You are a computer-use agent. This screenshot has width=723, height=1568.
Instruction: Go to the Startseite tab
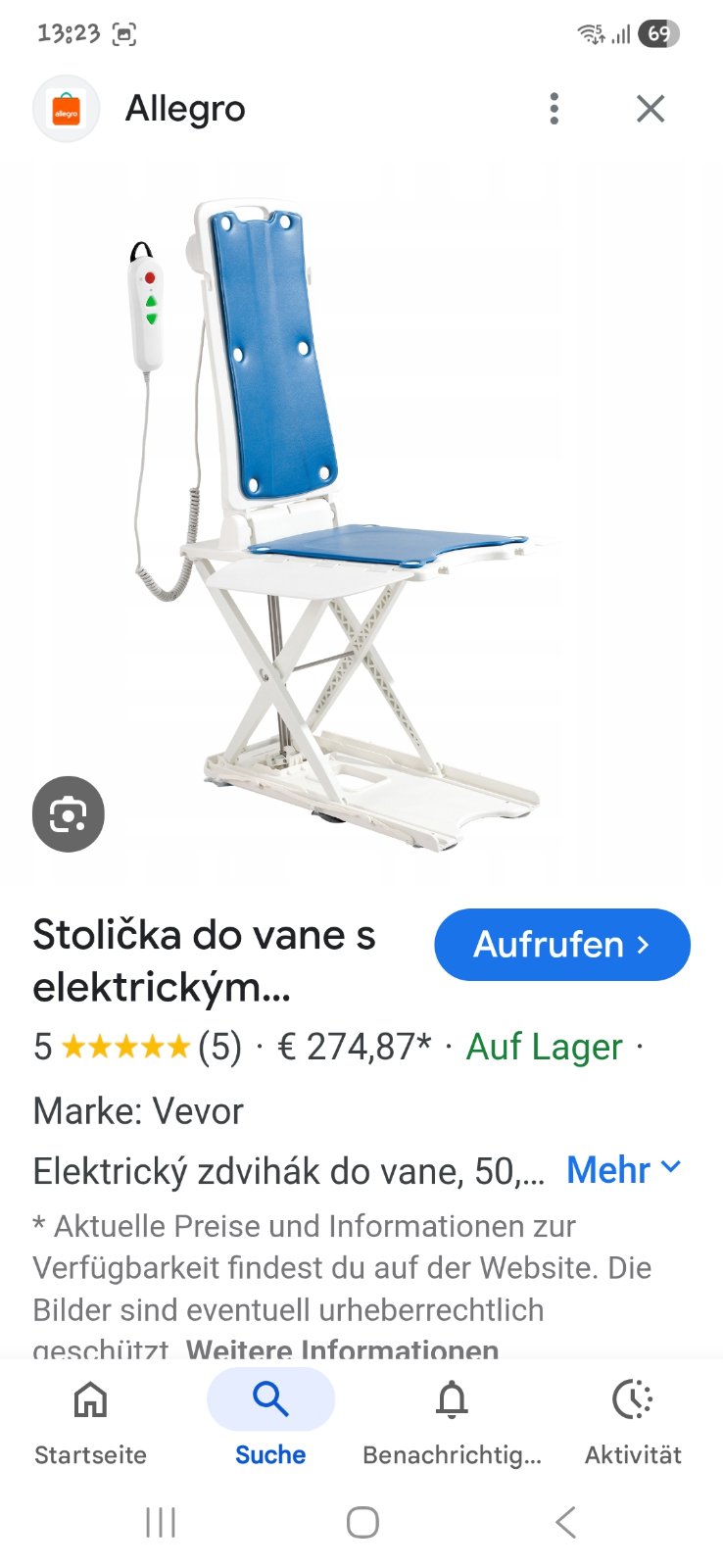[90, 1421]
